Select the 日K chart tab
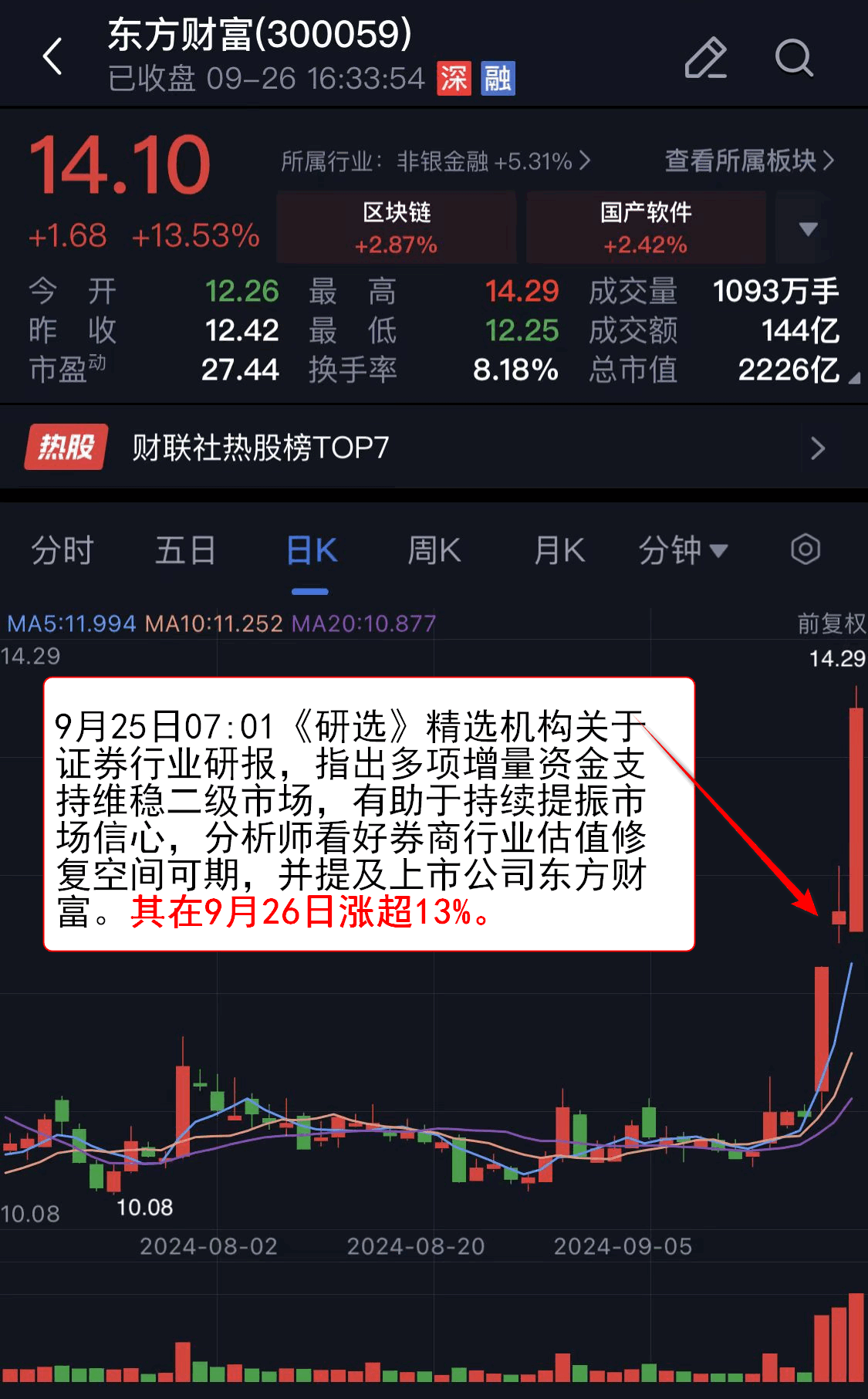 311,551
